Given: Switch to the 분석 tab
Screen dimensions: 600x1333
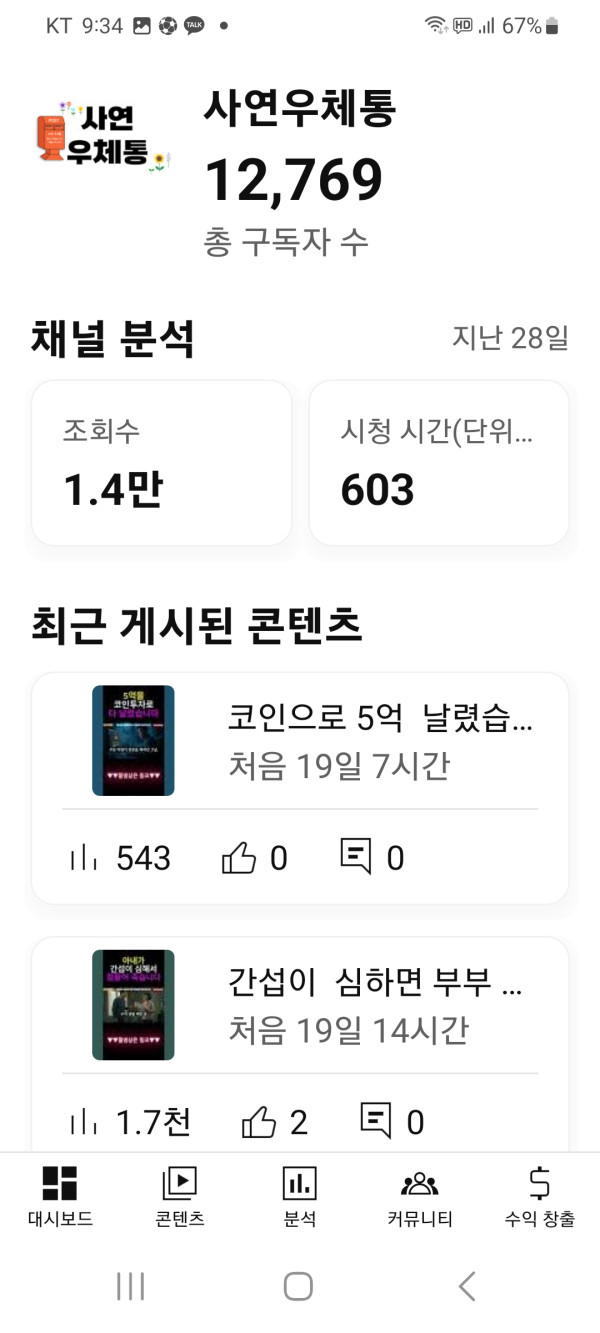Looking at the screenshot, I should point(300,1197).
